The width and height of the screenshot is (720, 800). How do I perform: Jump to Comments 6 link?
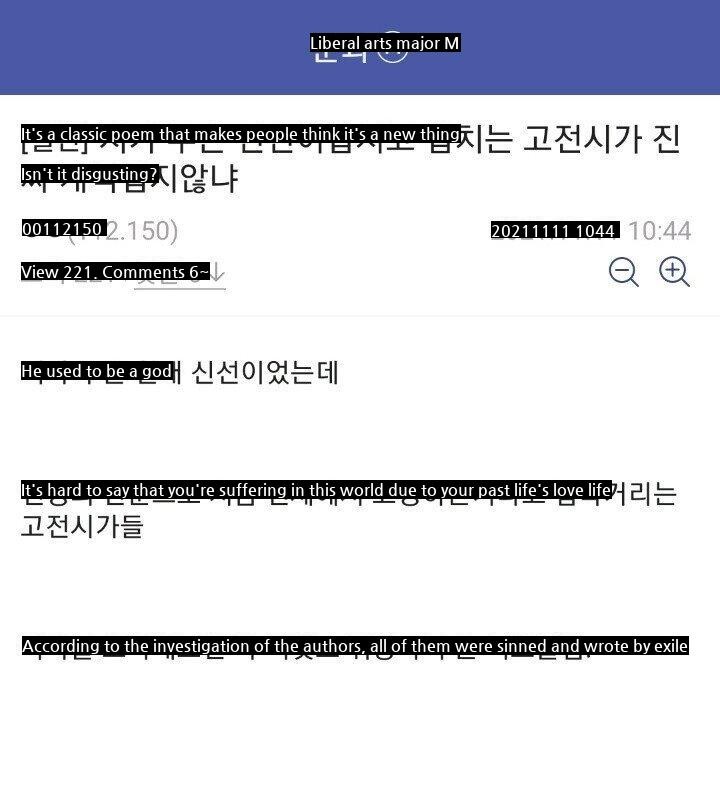(180, 273)
